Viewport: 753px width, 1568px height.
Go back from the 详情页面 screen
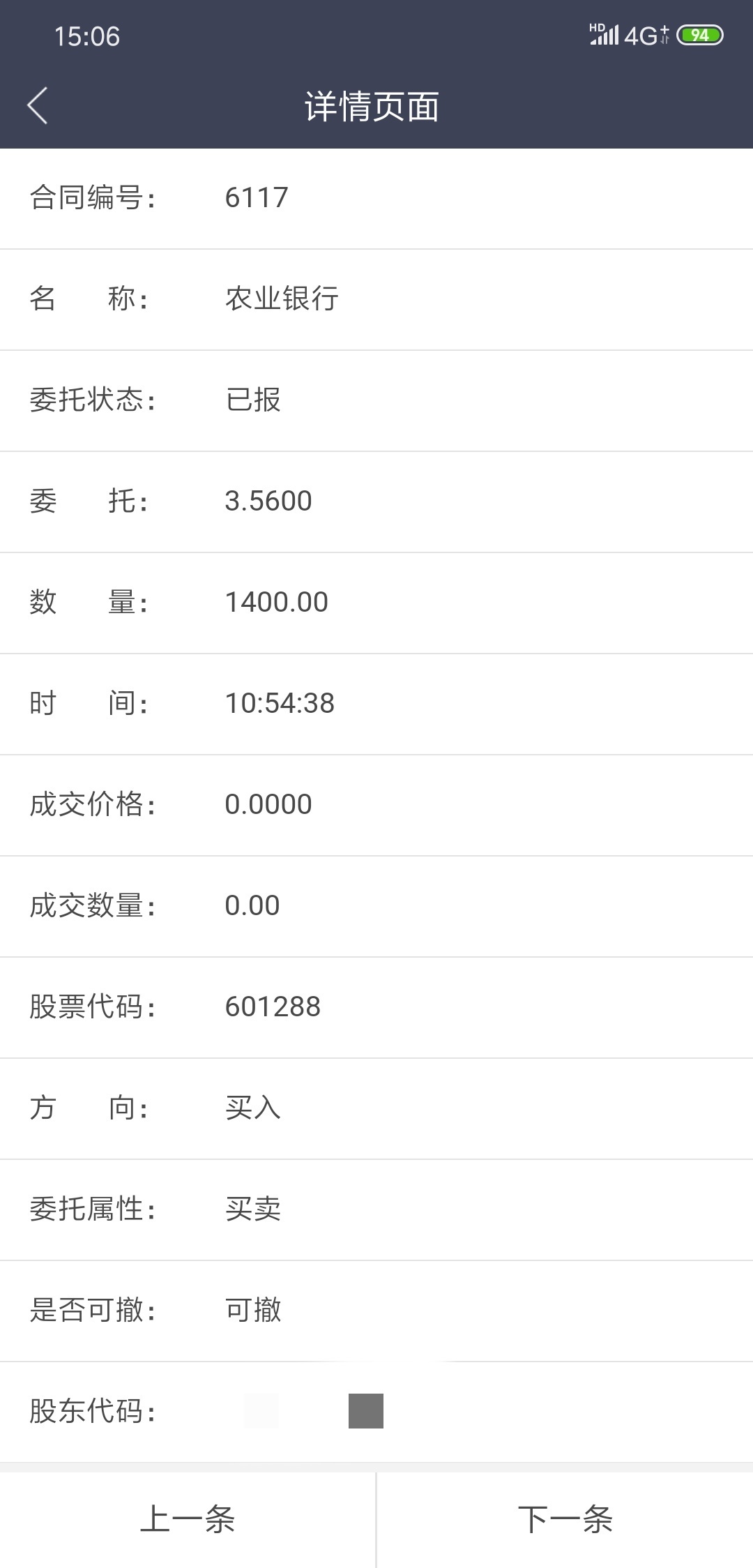pos(38,106)
